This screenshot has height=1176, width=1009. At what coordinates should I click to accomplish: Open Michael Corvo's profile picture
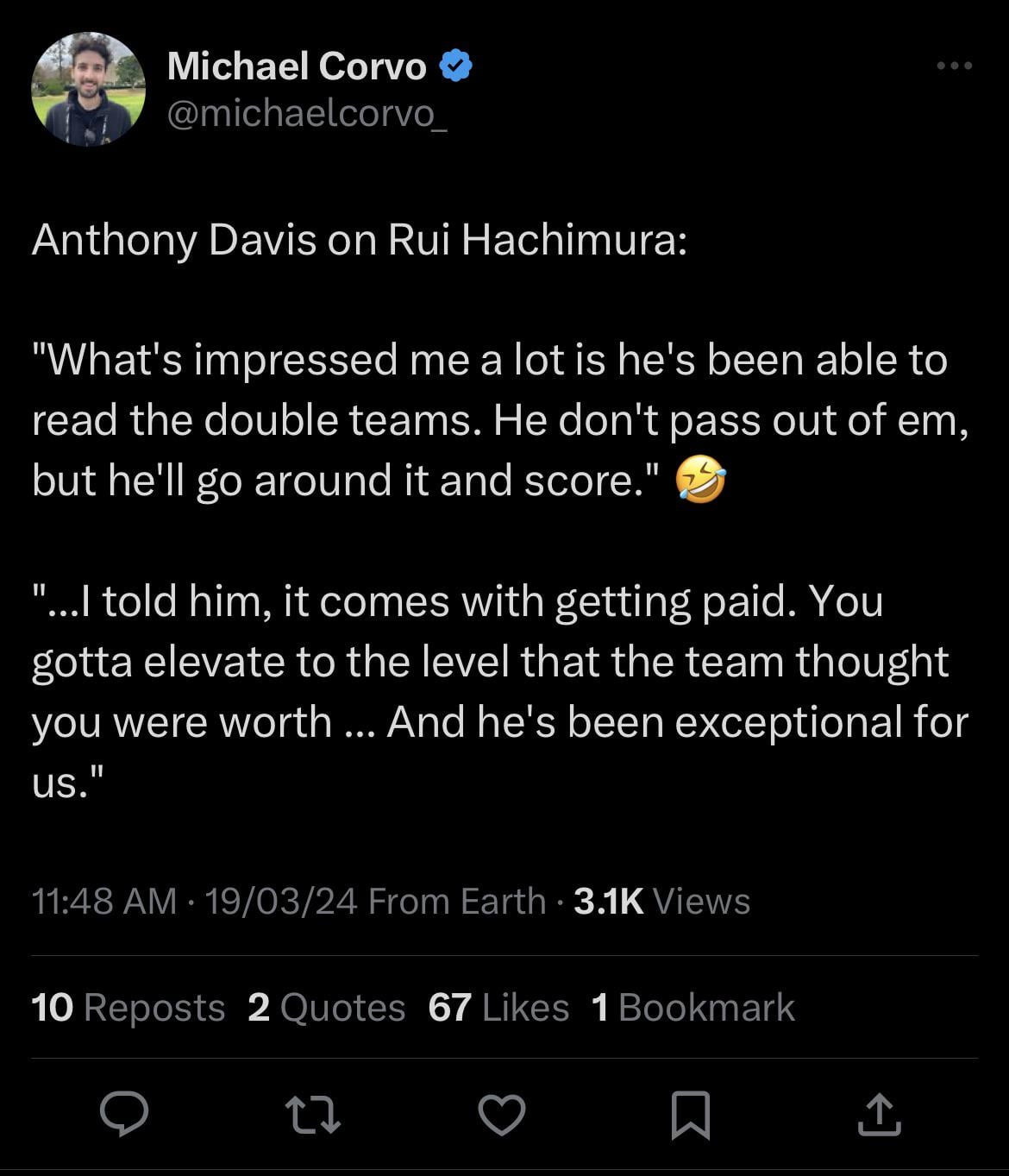[x=88, y=90]
